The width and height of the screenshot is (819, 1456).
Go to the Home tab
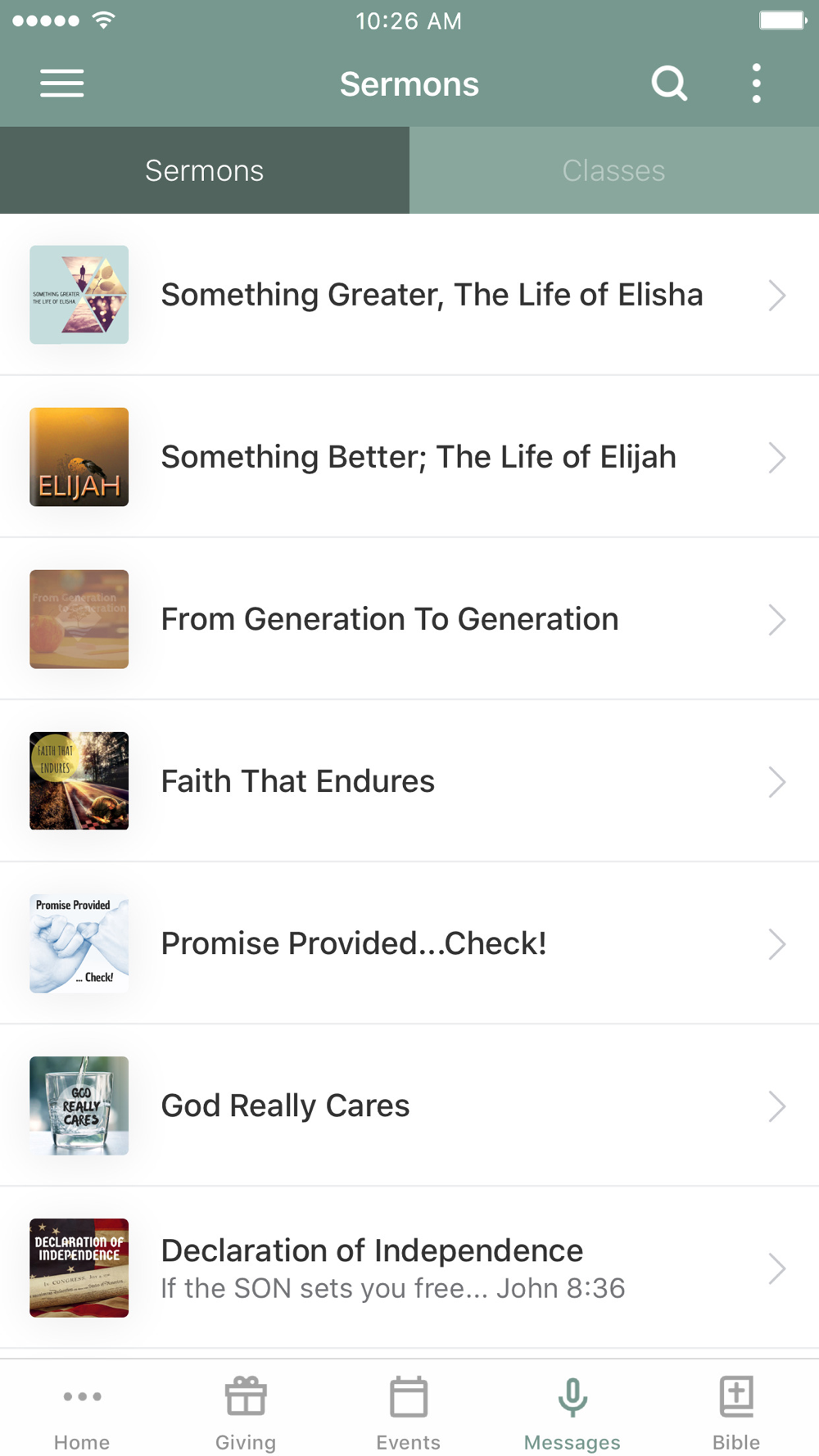82,1413
